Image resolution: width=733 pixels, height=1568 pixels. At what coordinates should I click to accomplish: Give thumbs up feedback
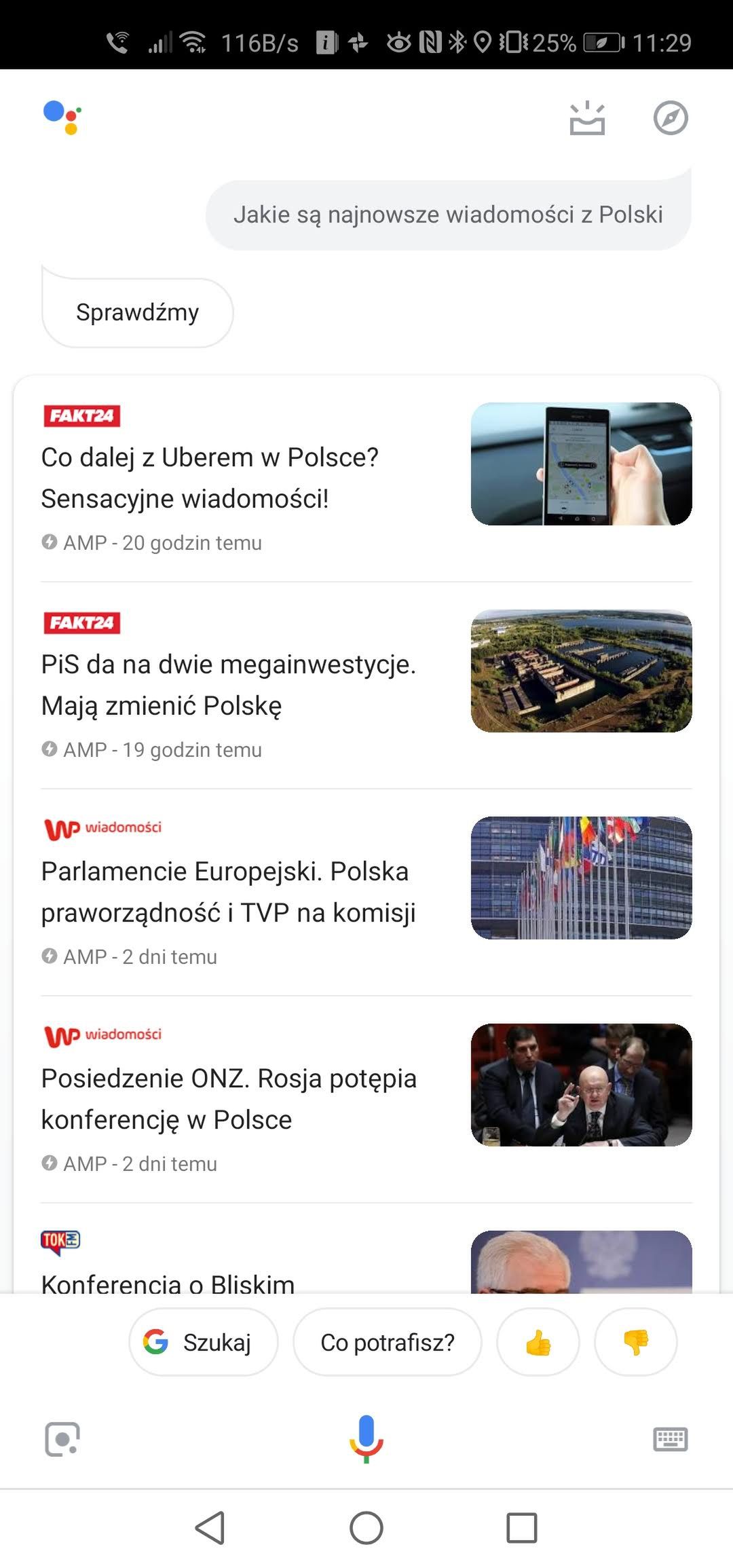coord(538,1342)
